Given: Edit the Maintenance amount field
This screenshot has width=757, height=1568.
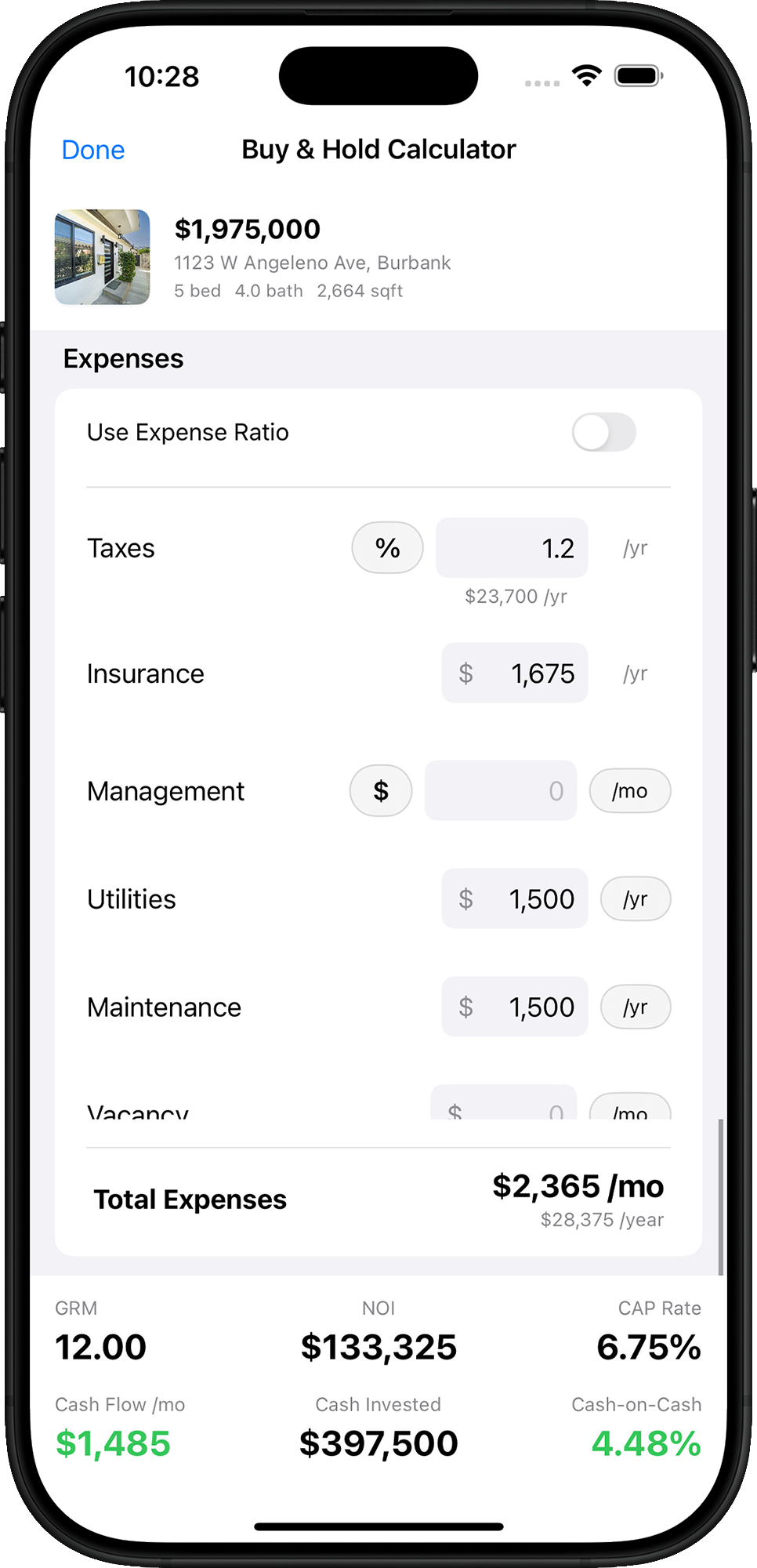Looking at the screenshot, I should tap(515, 1007).
